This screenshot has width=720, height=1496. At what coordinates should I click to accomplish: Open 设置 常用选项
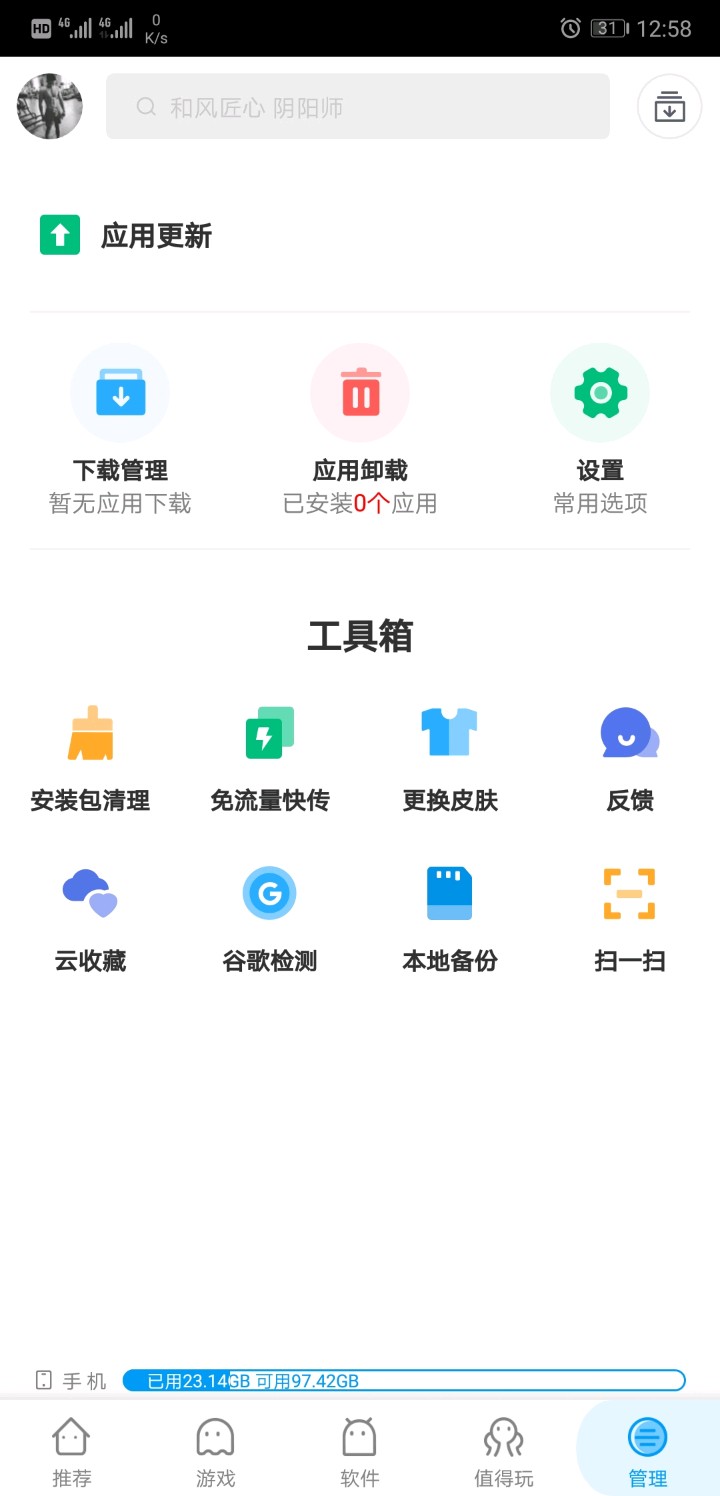tap(600, 430)
